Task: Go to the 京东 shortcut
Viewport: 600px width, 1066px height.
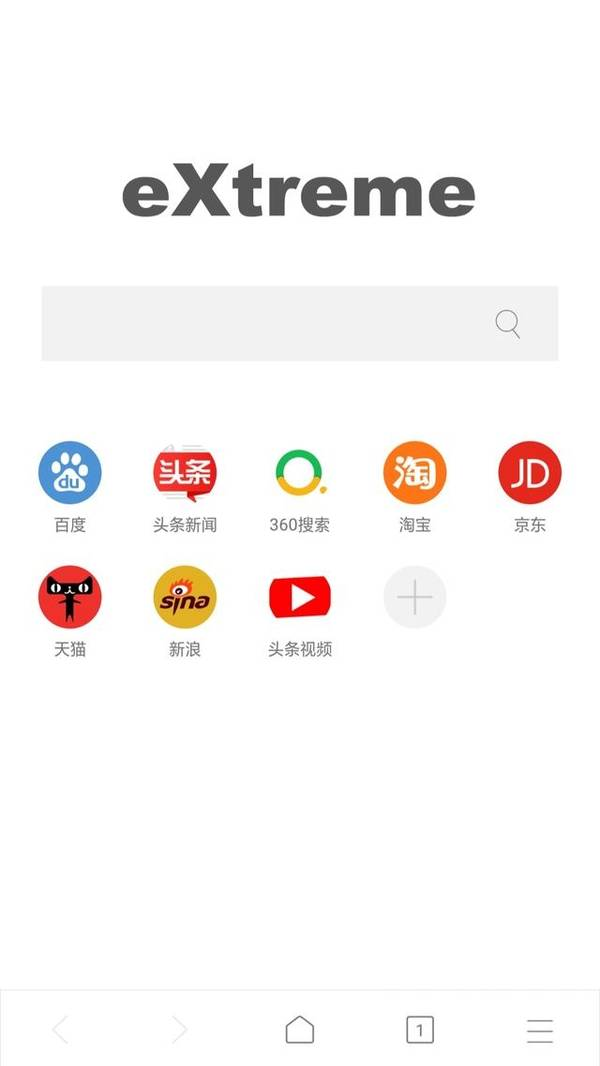Action: click(x=530, y=473)
